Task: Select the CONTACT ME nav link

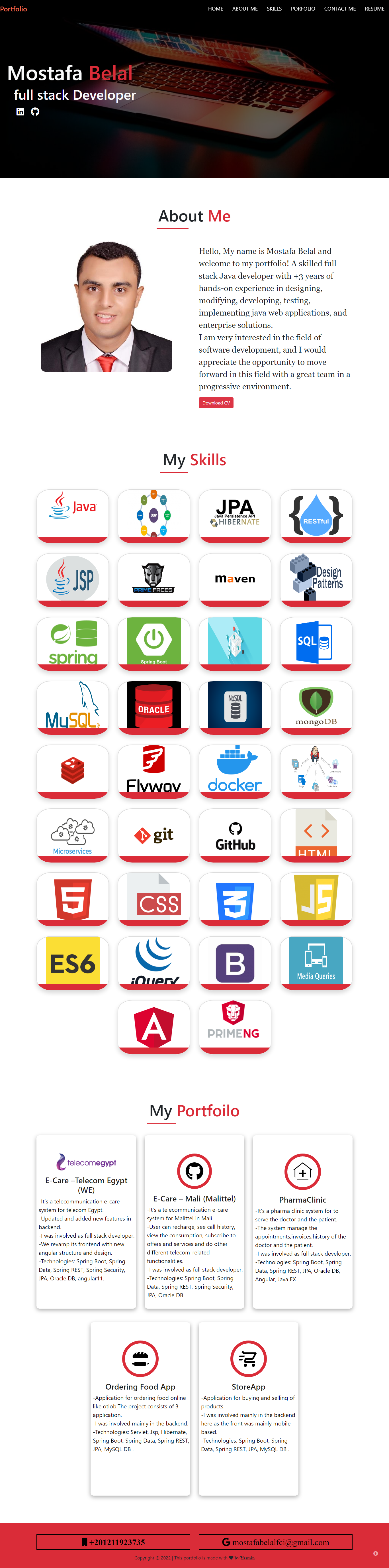Action: pos(340,9)
